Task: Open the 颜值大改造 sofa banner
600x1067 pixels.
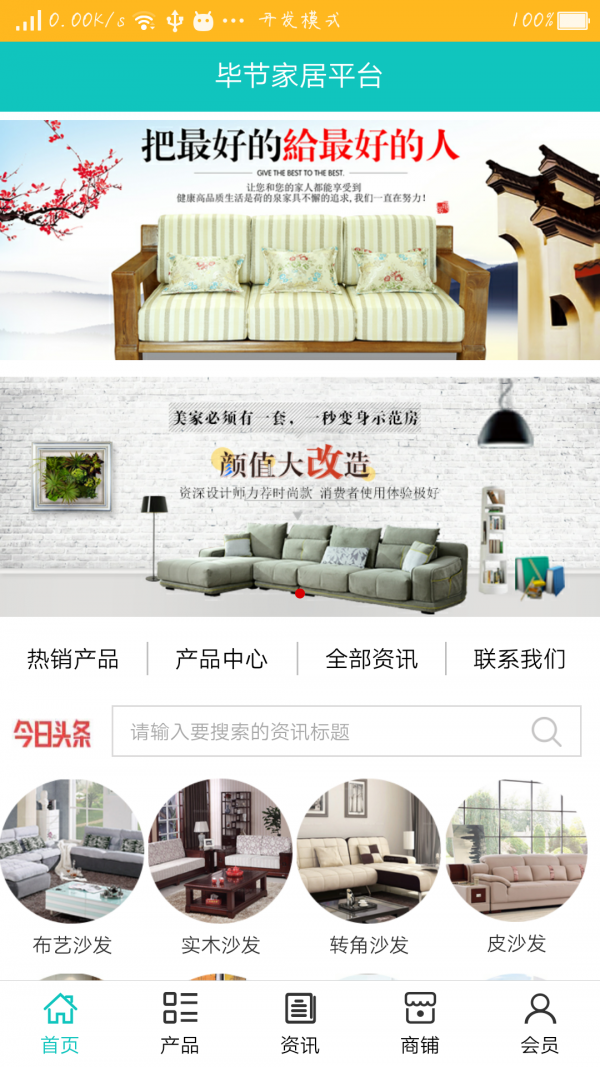Action: (300, 497)
